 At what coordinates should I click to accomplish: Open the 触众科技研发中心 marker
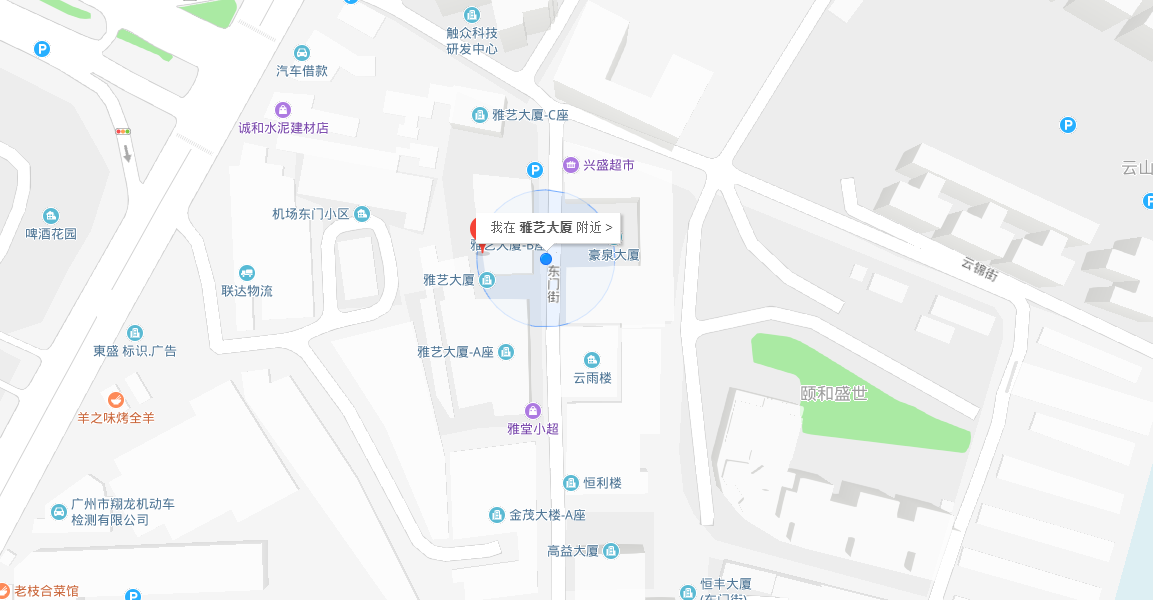[472, 15]
